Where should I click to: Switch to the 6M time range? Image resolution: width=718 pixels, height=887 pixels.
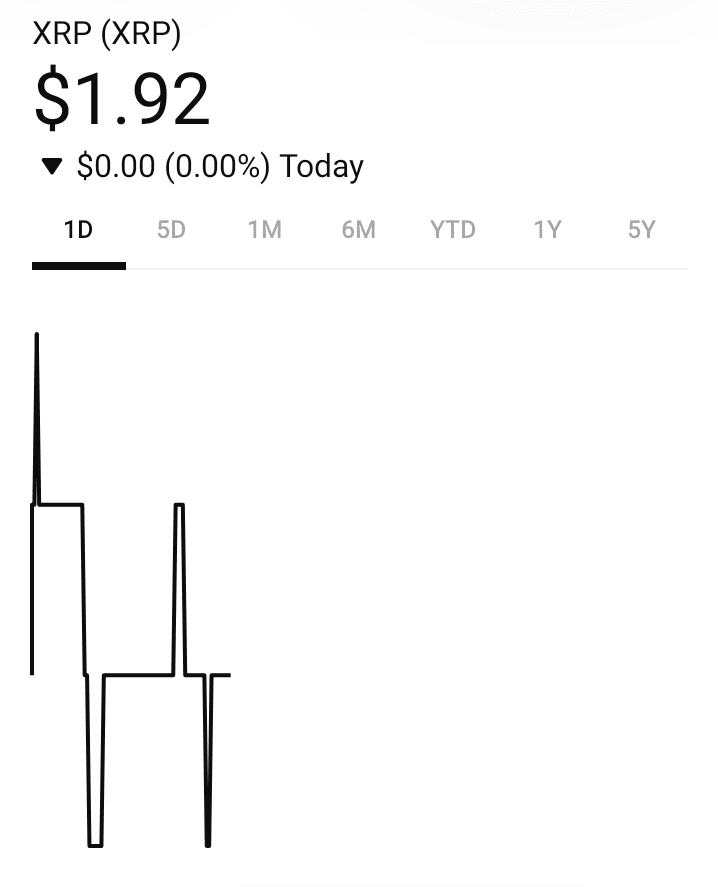(358, 230)
